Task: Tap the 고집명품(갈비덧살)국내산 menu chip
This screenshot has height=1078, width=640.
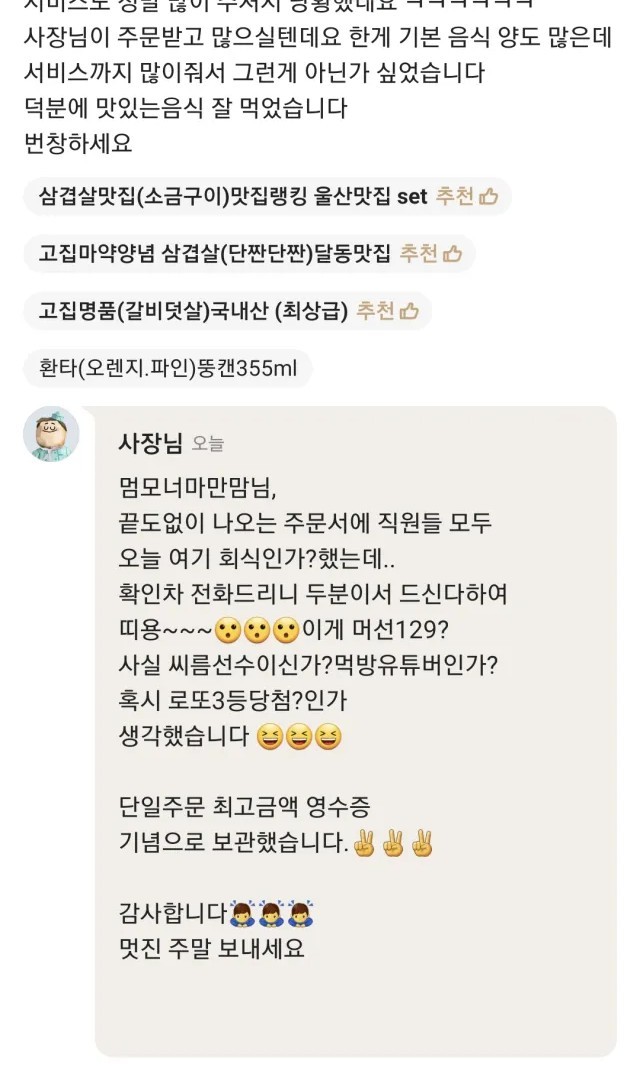Action: (x=227, y=311)
